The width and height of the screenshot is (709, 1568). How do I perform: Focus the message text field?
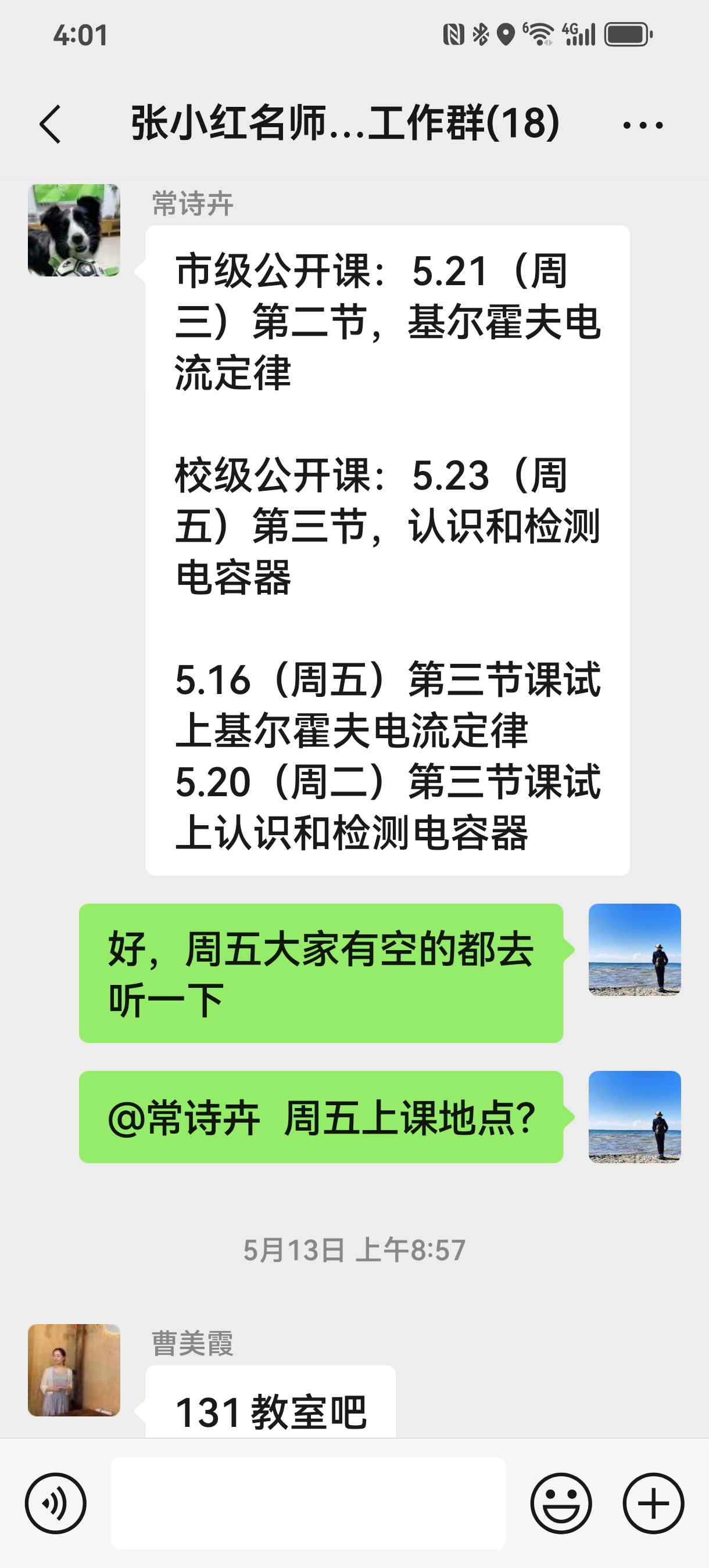tap(308, 1503)
